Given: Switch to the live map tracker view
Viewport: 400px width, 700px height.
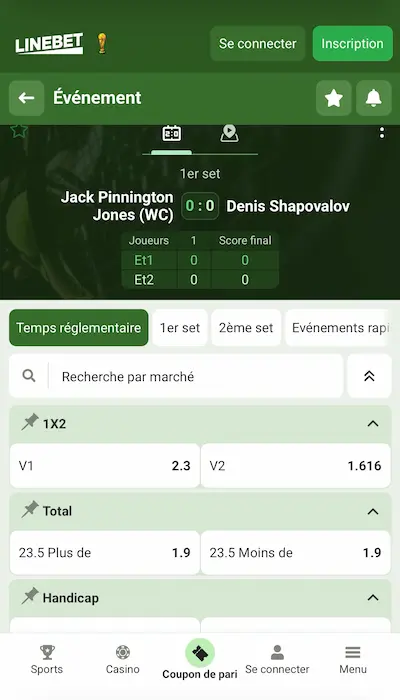Looking at the screenshot, I should 229,134.
